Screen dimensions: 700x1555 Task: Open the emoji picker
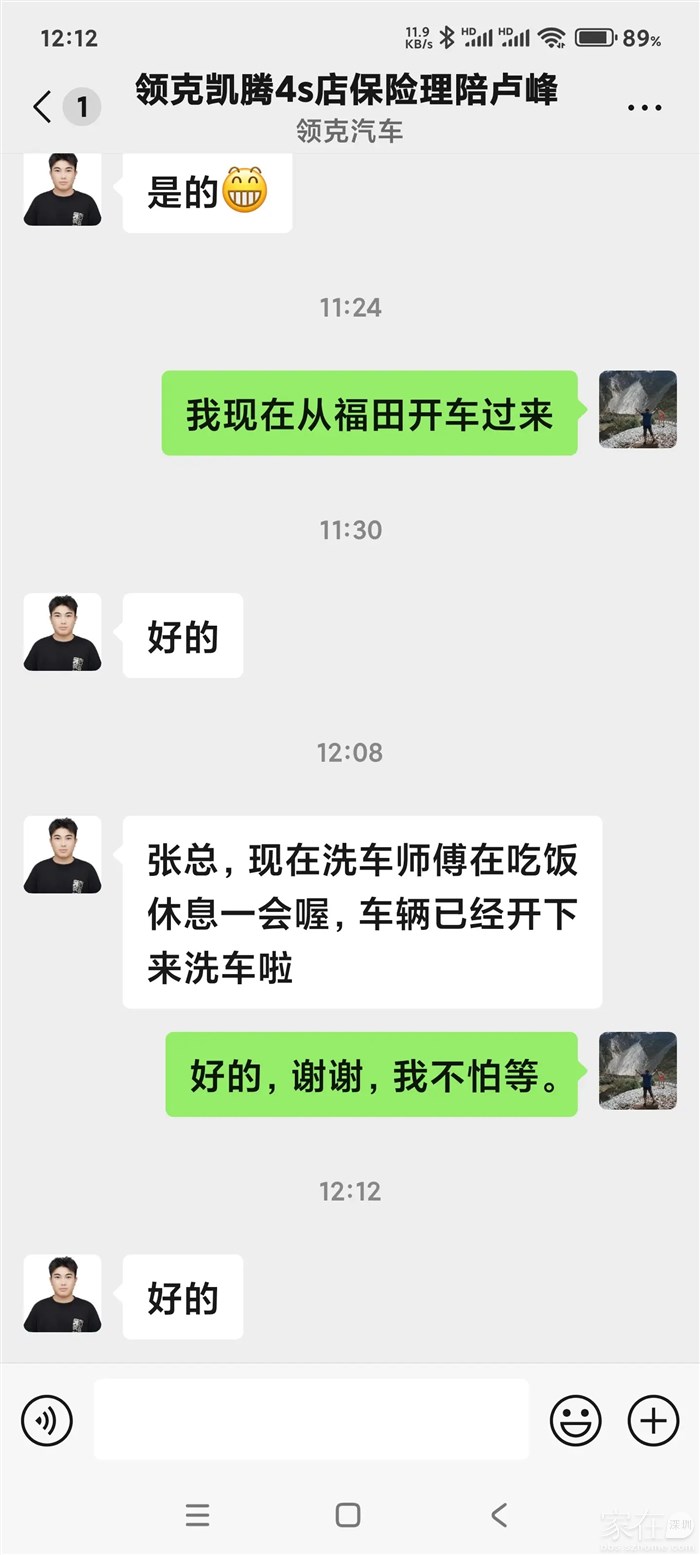coord(576,1420)
